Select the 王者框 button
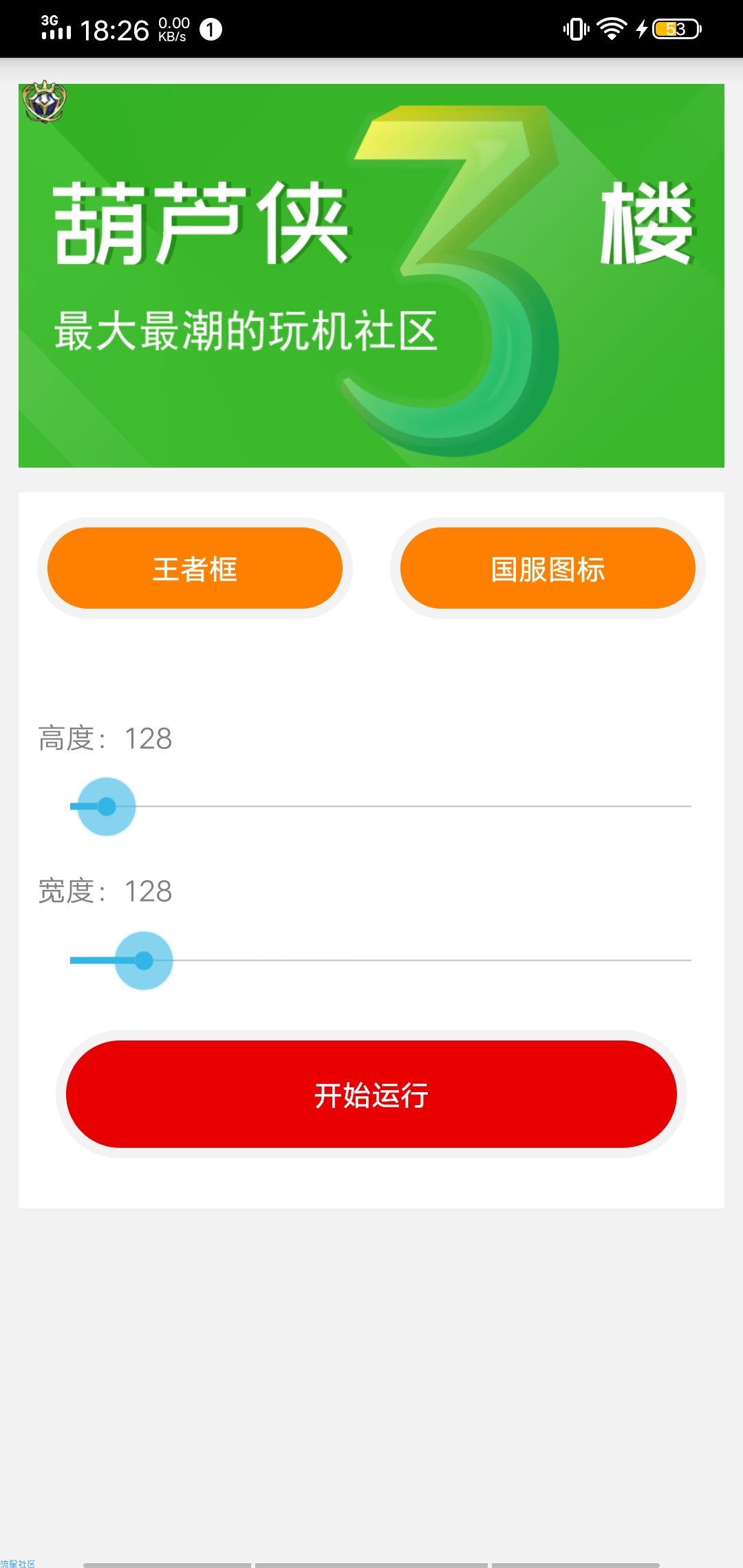 [195, 568]
